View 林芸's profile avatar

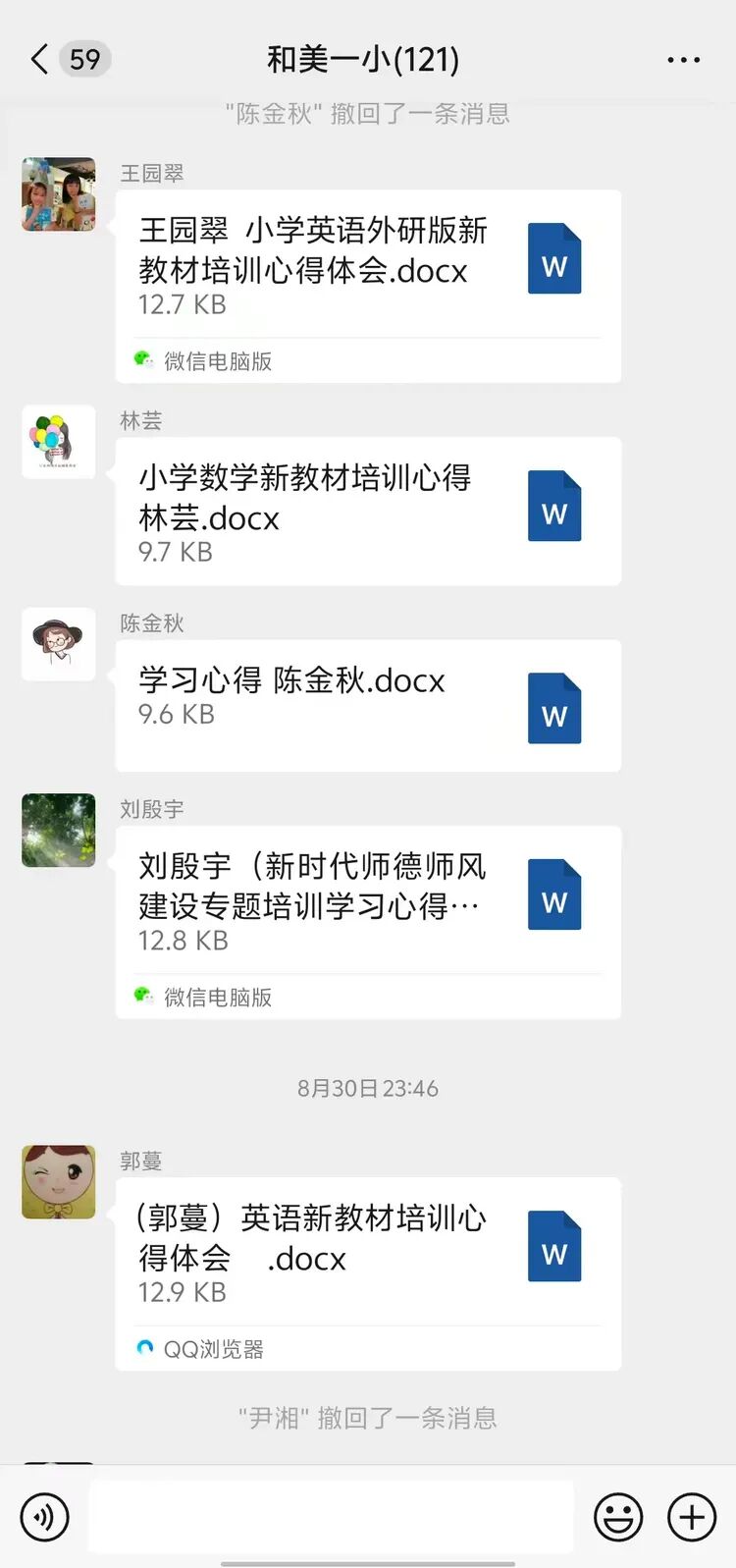59,442
